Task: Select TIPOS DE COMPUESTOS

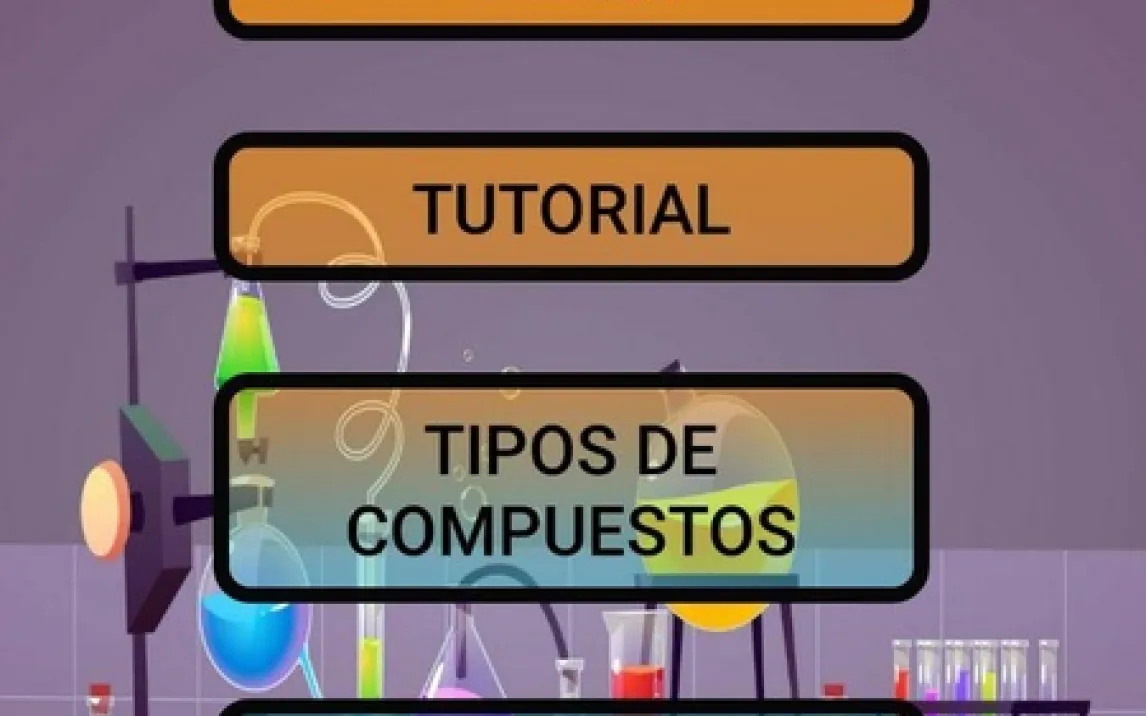Action: 571,488
